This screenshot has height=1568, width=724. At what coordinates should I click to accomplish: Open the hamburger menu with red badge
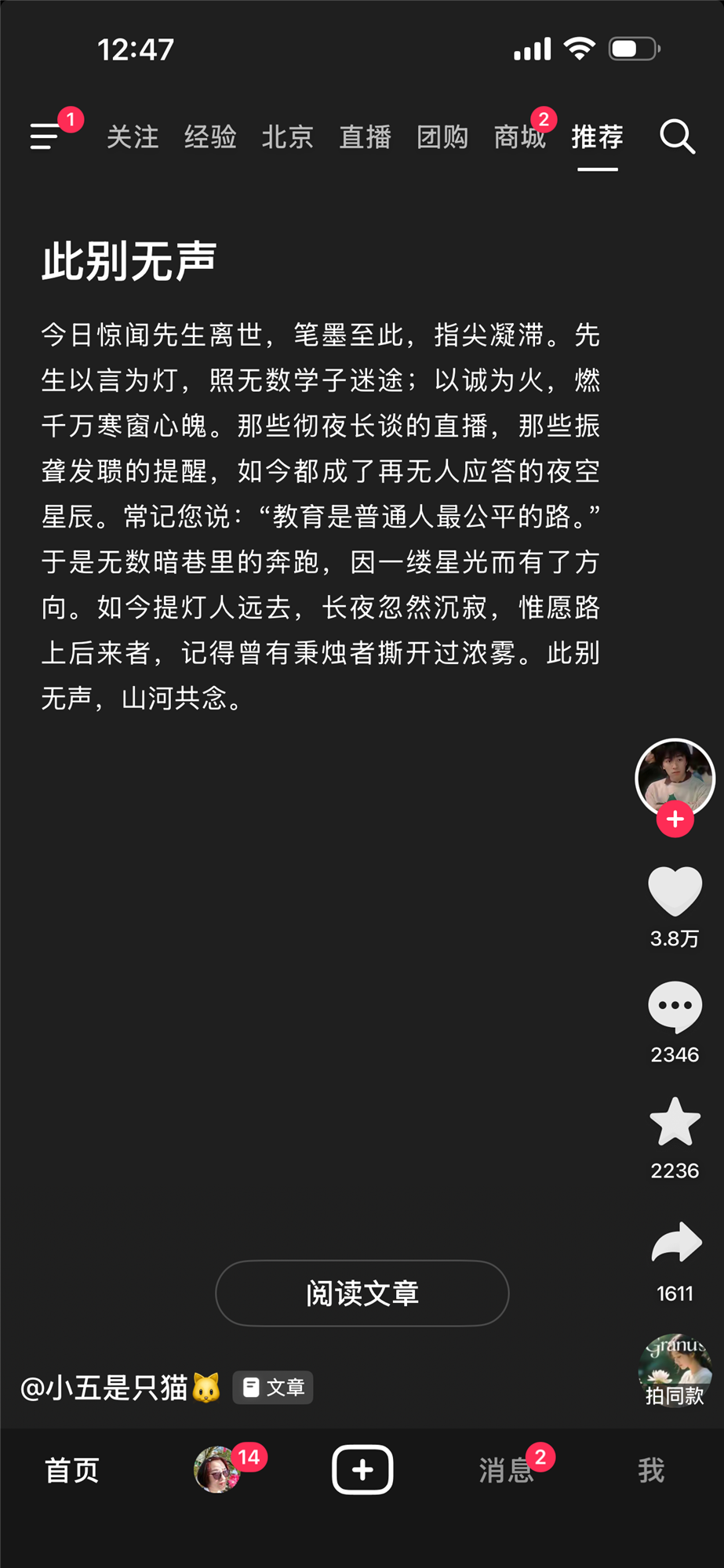[x=45, y=136]
